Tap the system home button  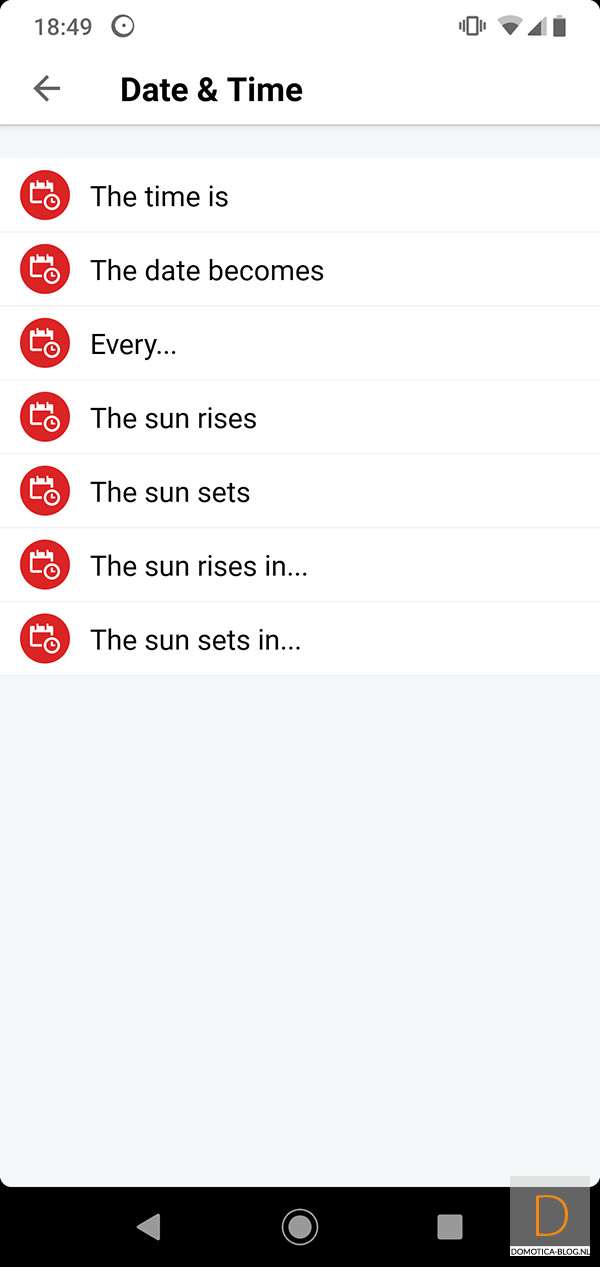click(300, 1226)
